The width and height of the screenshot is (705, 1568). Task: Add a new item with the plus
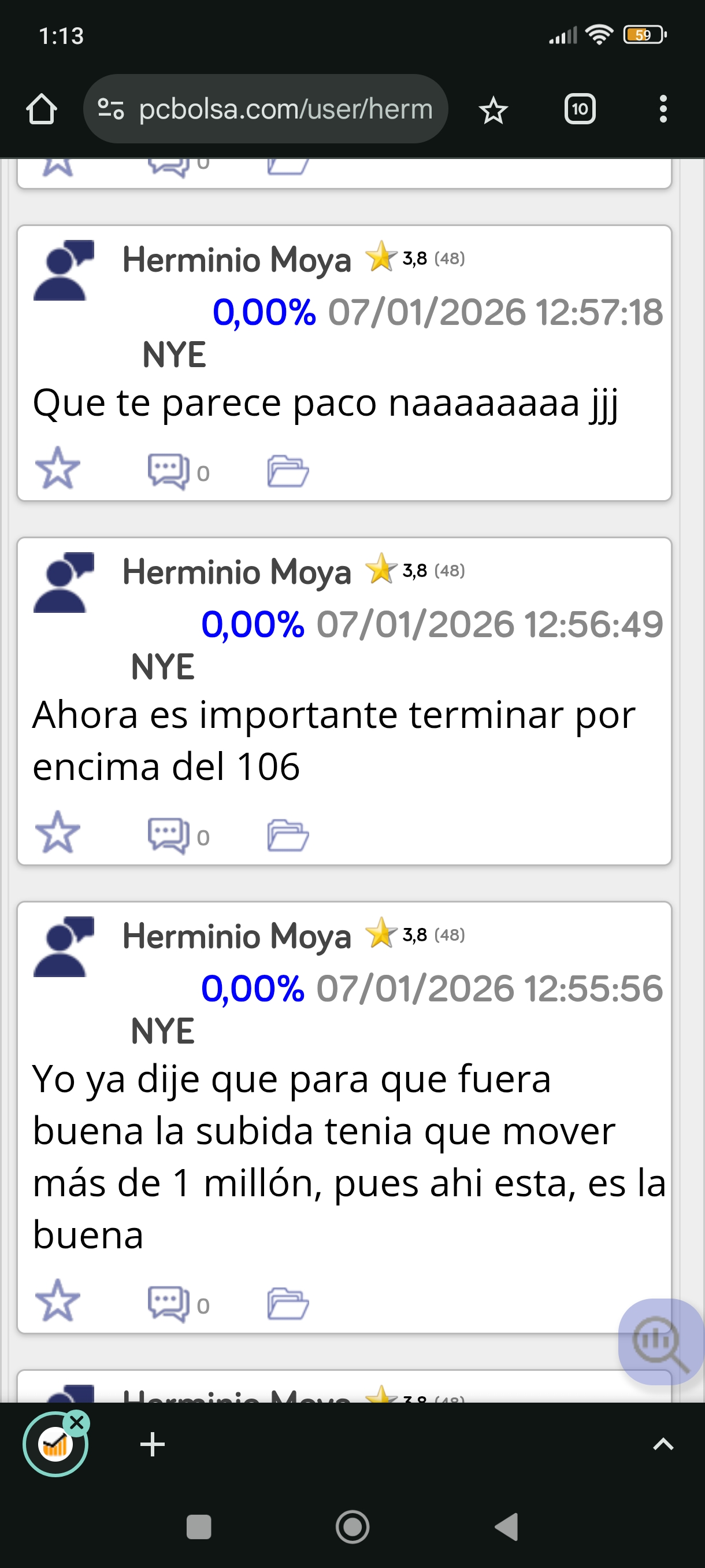[x=152, y=1444]
